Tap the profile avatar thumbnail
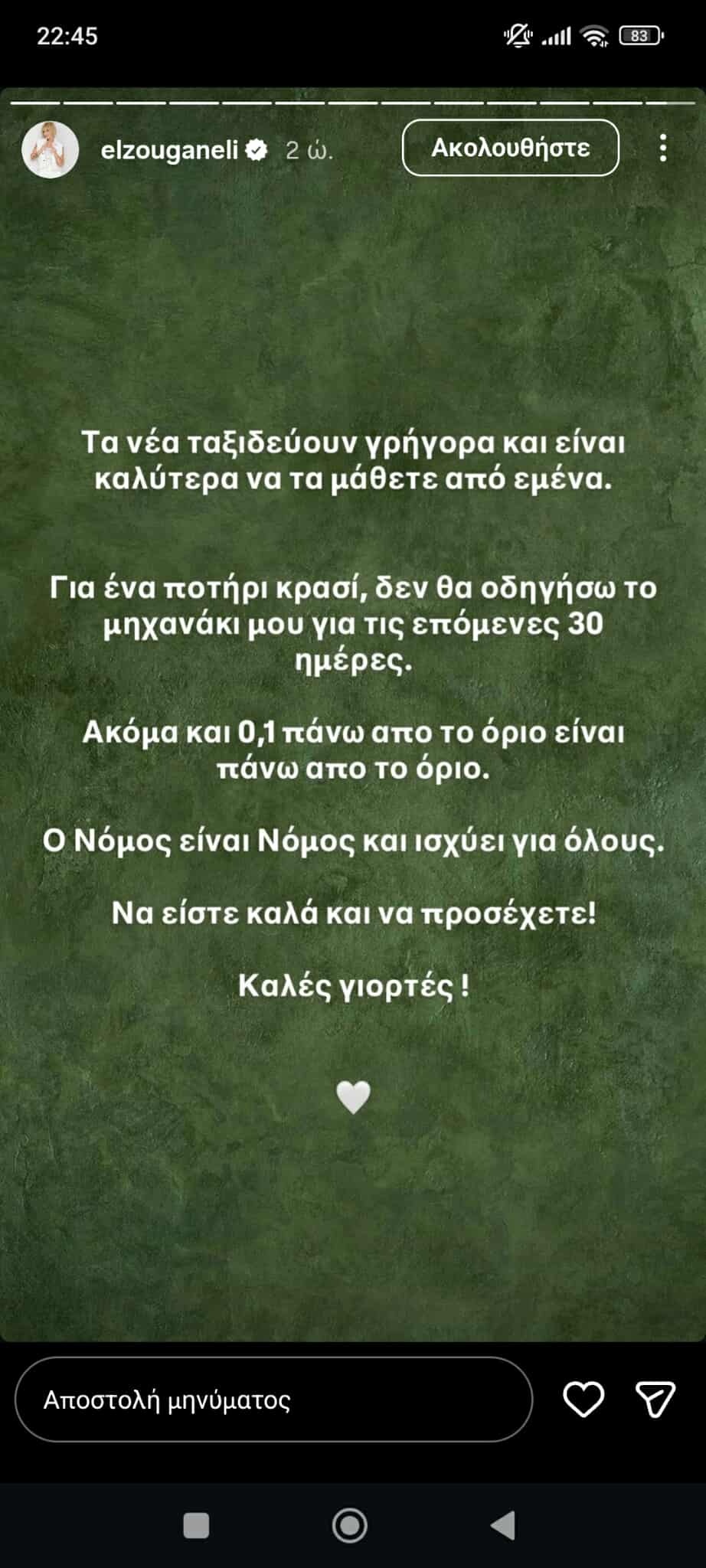 coord(48,150)
